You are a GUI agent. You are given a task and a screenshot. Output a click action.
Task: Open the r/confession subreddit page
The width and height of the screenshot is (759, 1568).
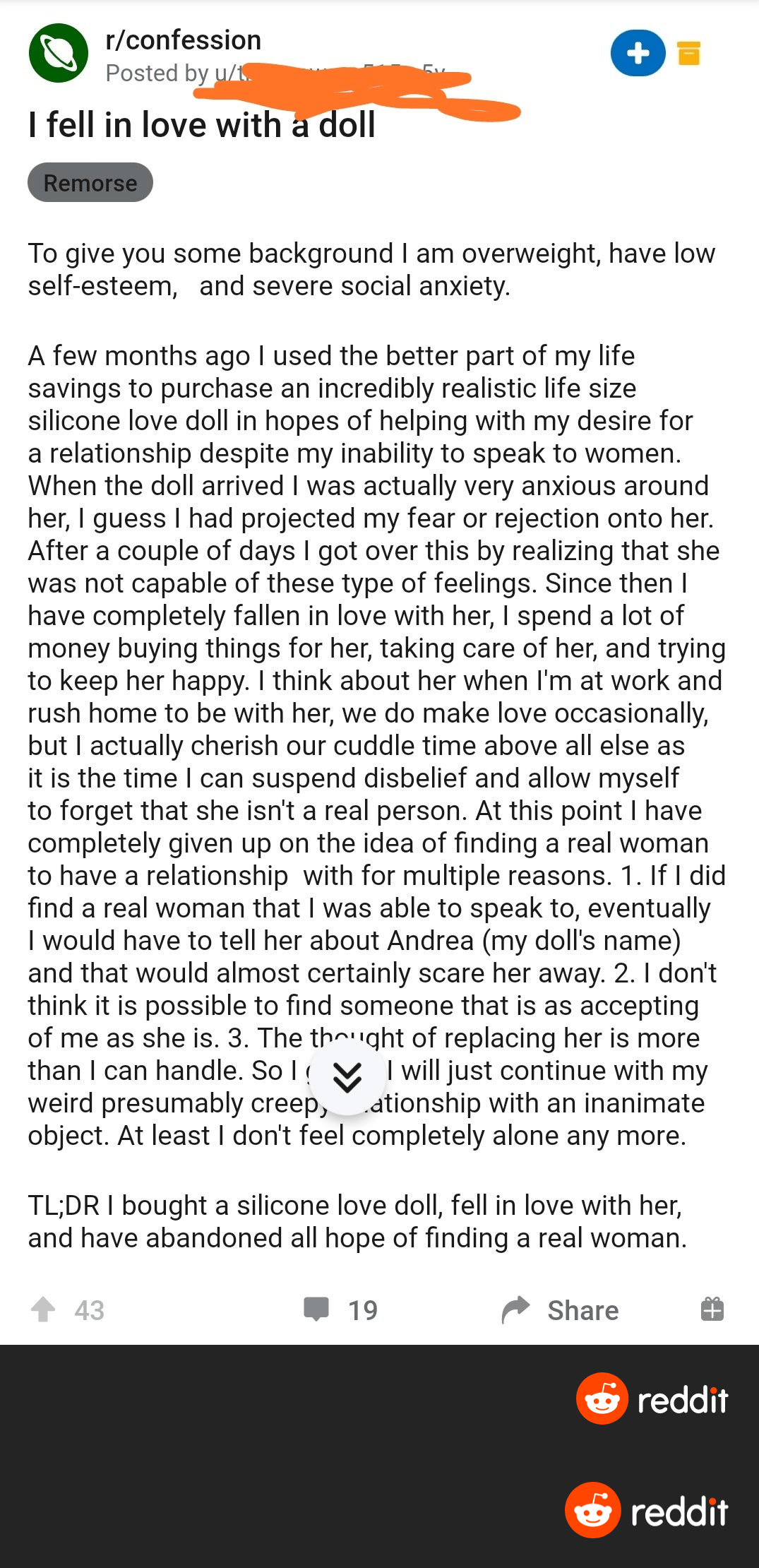coord(183,40)
